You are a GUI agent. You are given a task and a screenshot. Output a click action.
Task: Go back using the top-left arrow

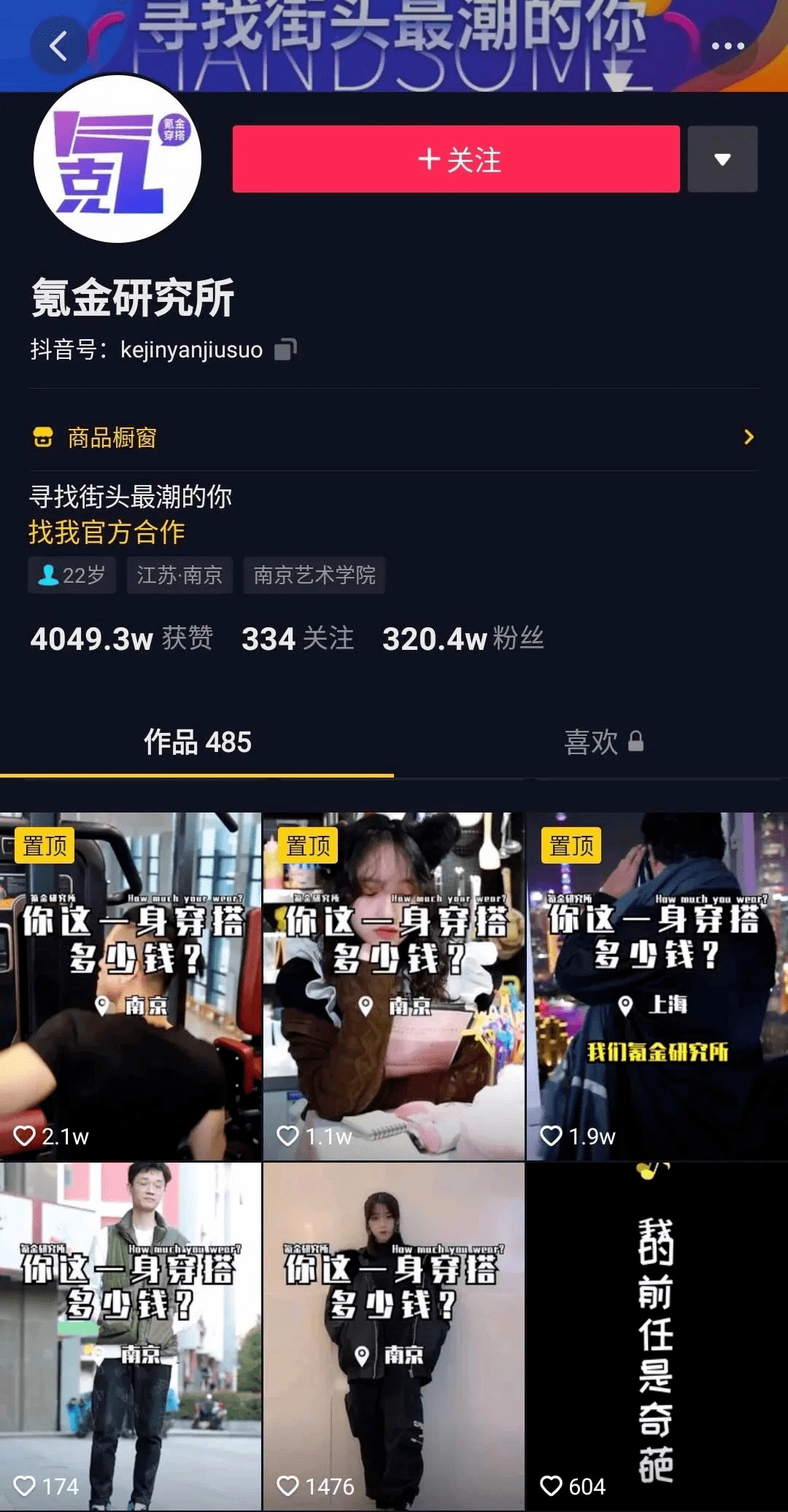[x=58, y=46]
